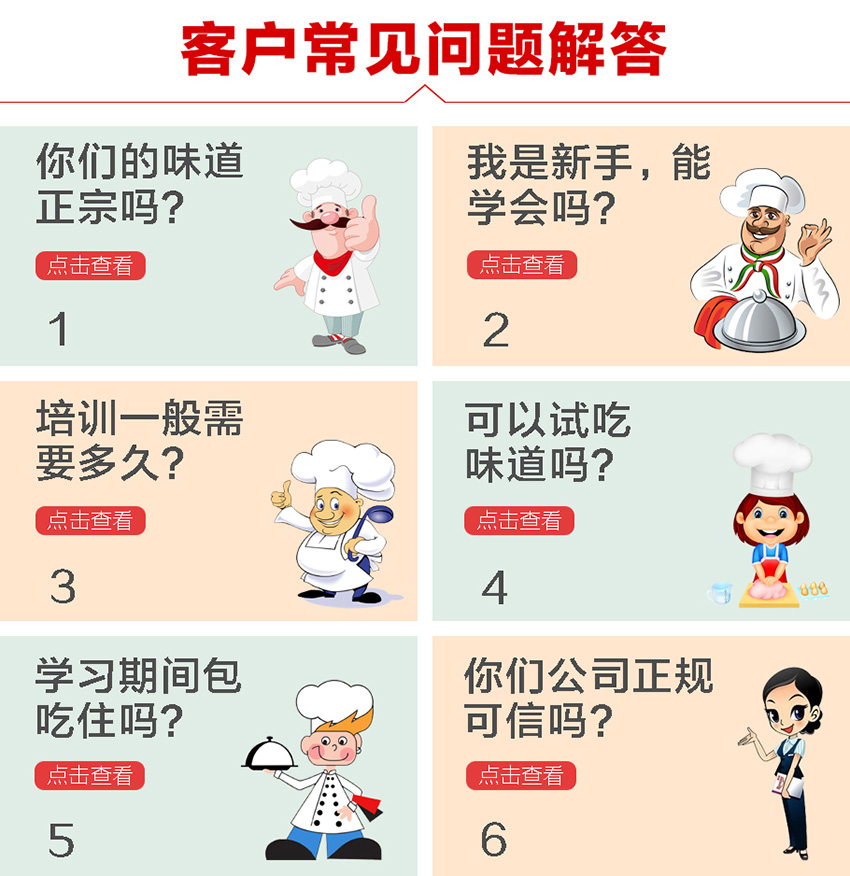Viewport: 850px width, 876px height.
Task: View the answer for 培训一般需要多久?
Action: click(x=90, y=520)
